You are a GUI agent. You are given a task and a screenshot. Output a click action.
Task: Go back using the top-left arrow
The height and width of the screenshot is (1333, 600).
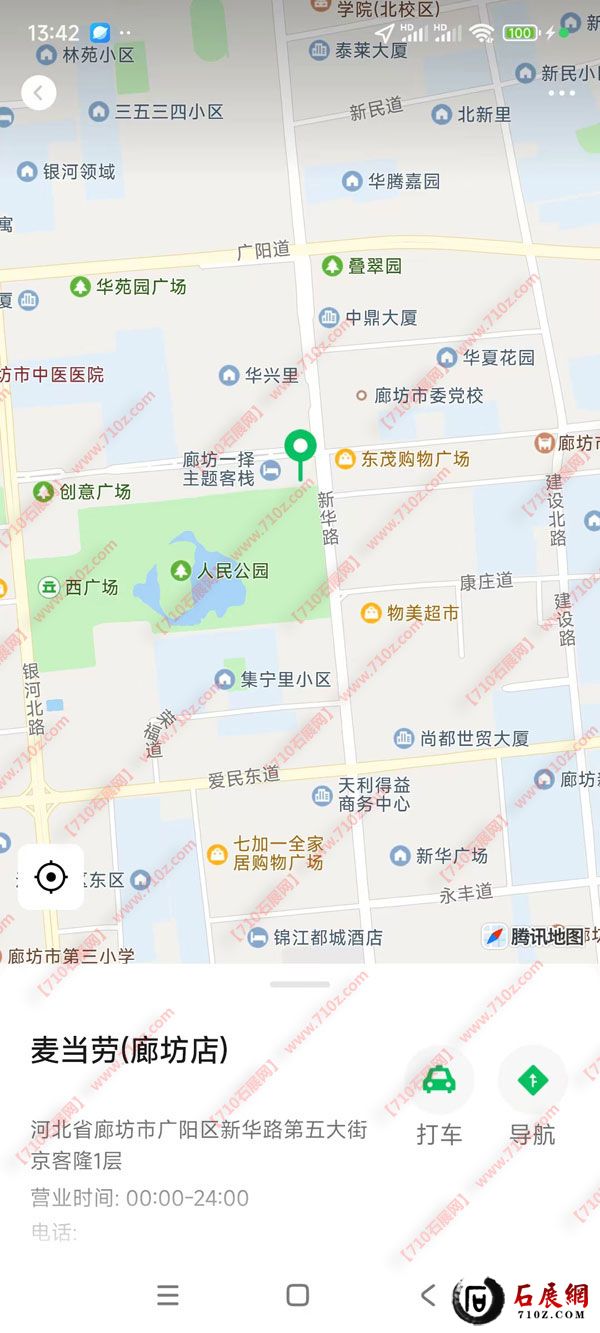coord(38,93)
